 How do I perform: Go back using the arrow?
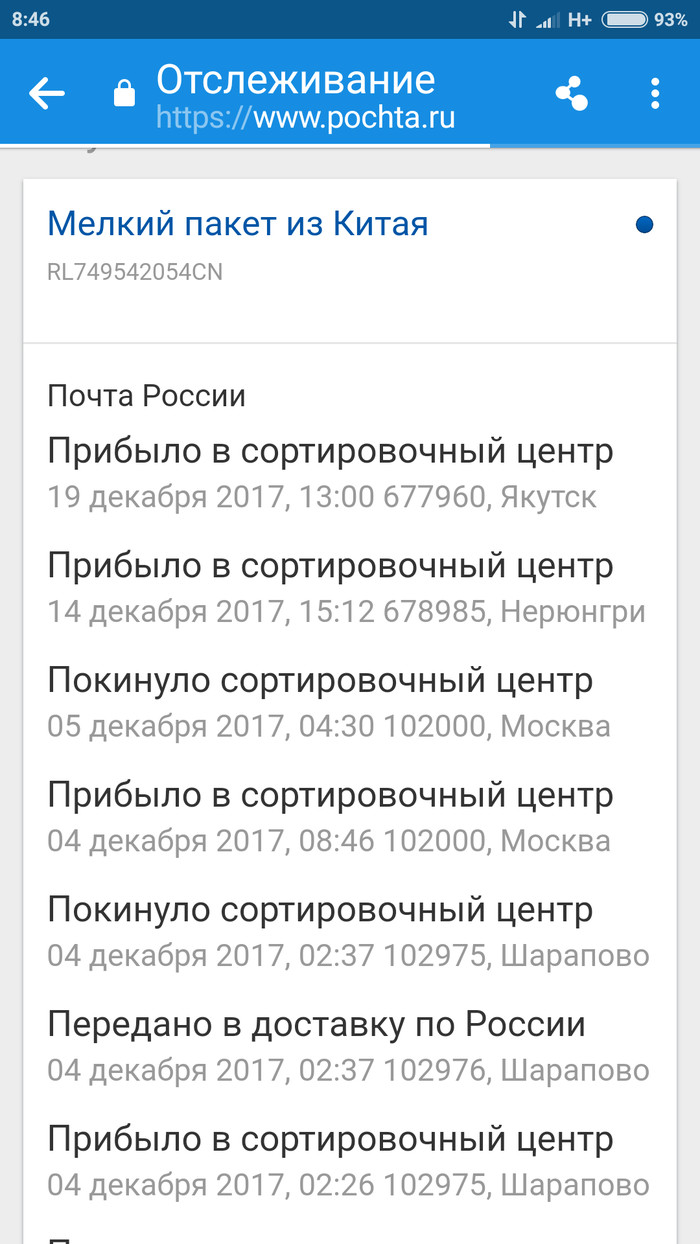click(x=47, y=94)
